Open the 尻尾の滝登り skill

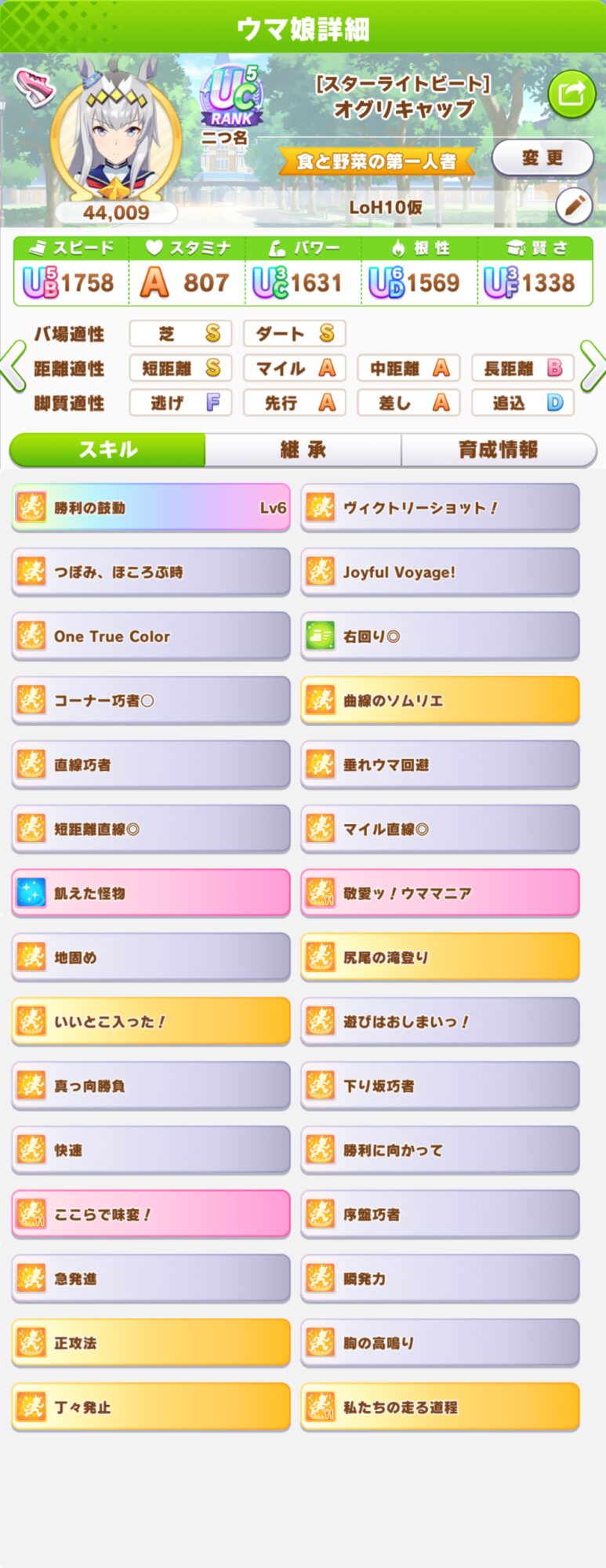tap(440, 957)
